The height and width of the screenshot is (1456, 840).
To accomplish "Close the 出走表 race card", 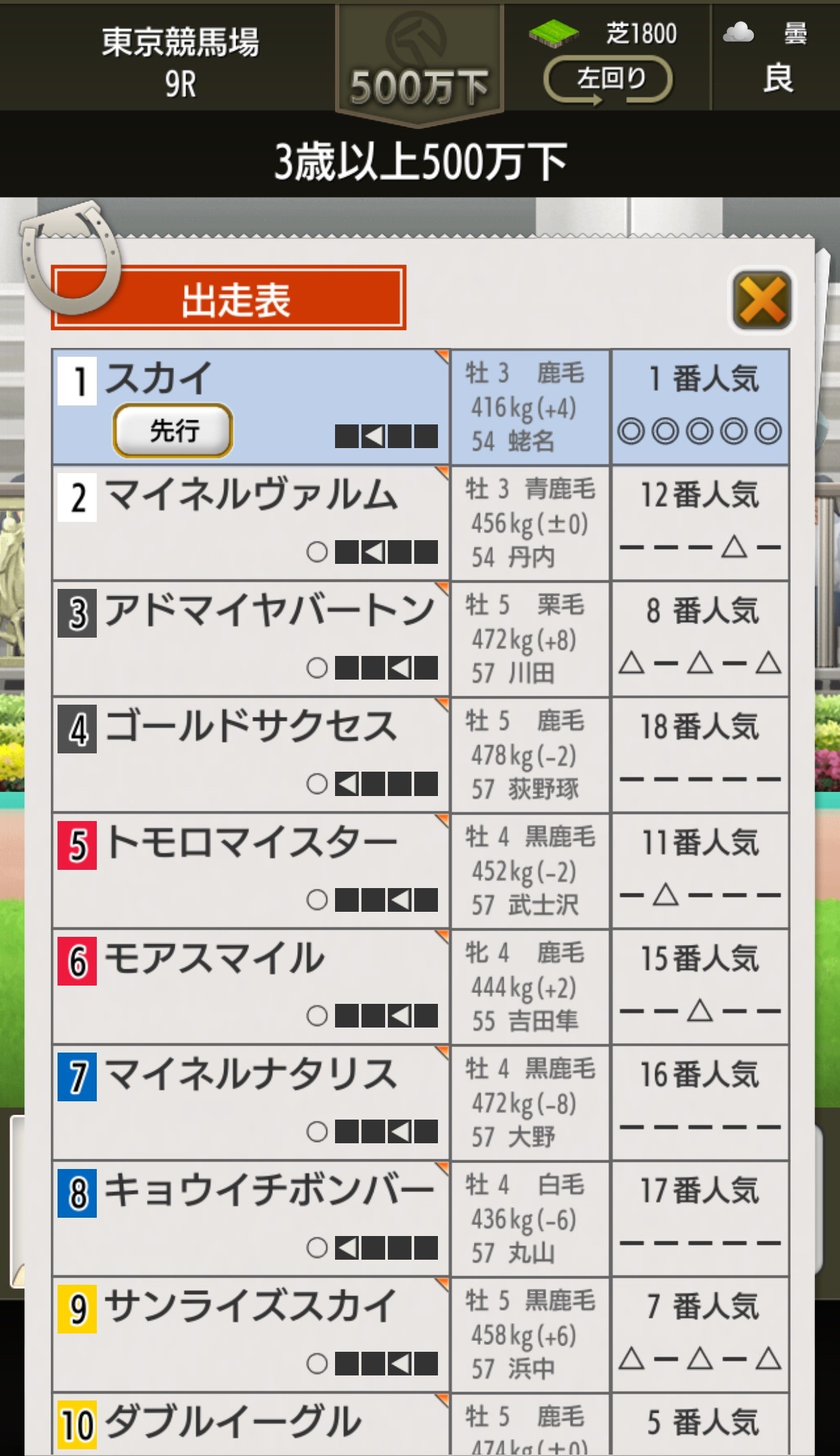I will point(762,300).
